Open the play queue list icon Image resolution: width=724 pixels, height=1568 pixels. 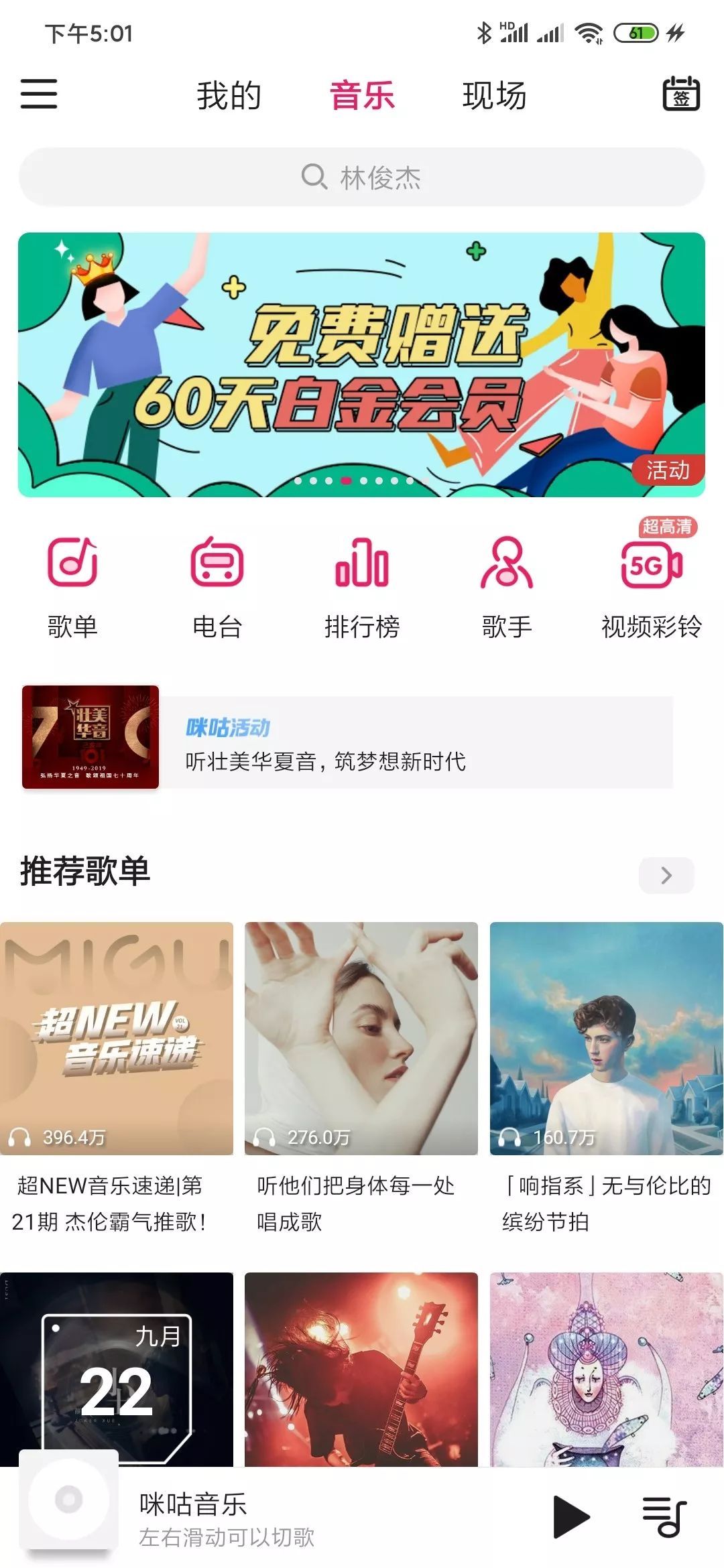pos(664,1516)
